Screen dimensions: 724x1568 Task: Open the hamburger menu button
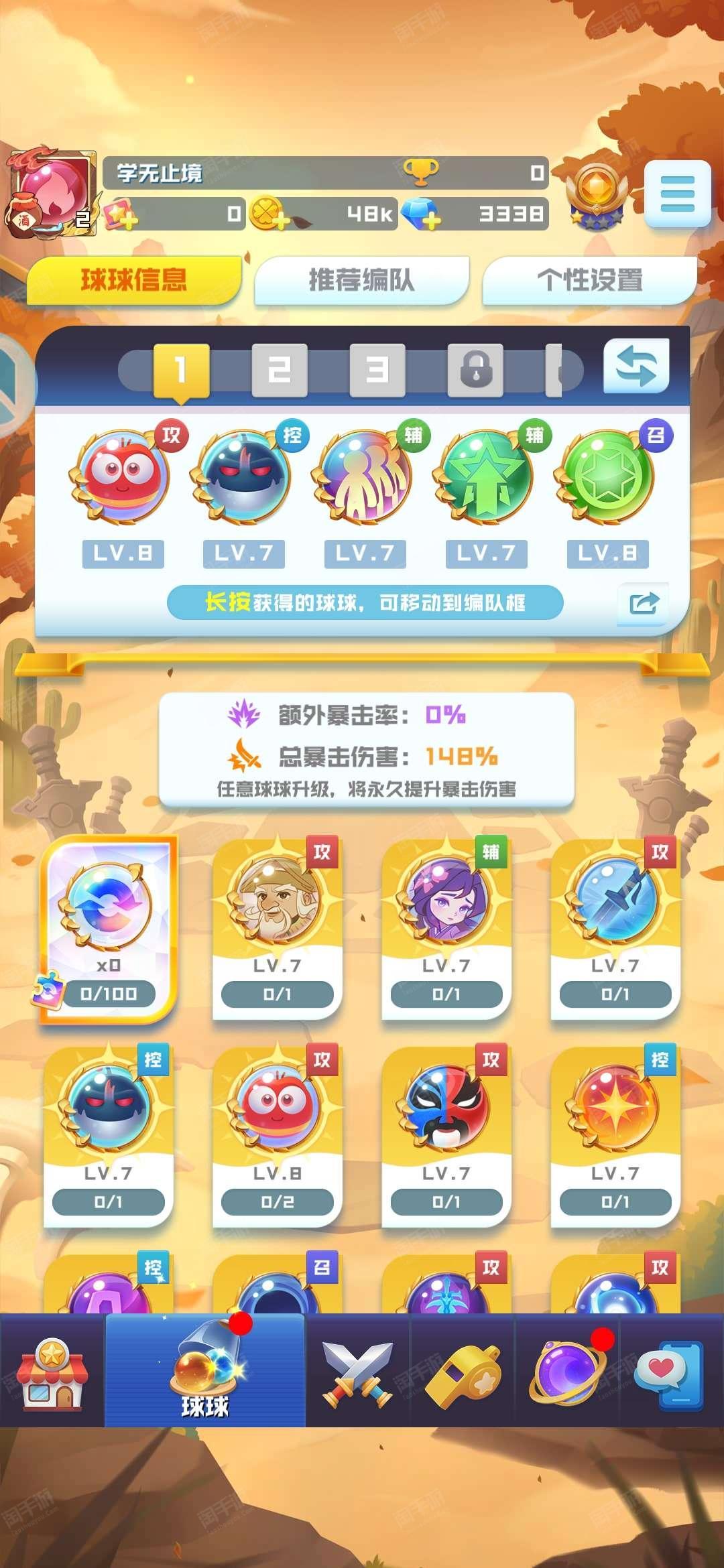click(677, 194)
